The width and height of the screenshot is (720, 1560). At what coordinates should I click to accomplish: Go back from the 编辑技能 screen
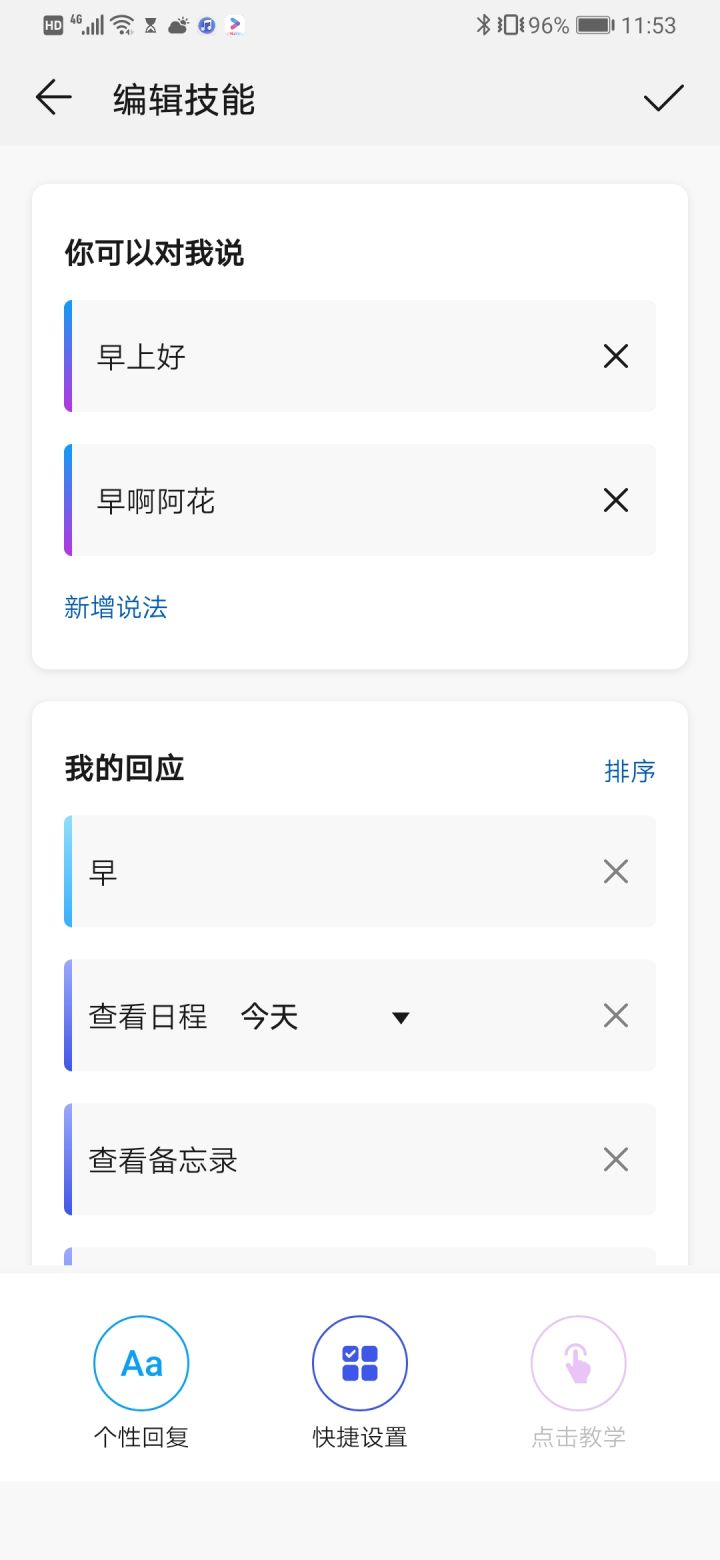[x=54, y=98]
